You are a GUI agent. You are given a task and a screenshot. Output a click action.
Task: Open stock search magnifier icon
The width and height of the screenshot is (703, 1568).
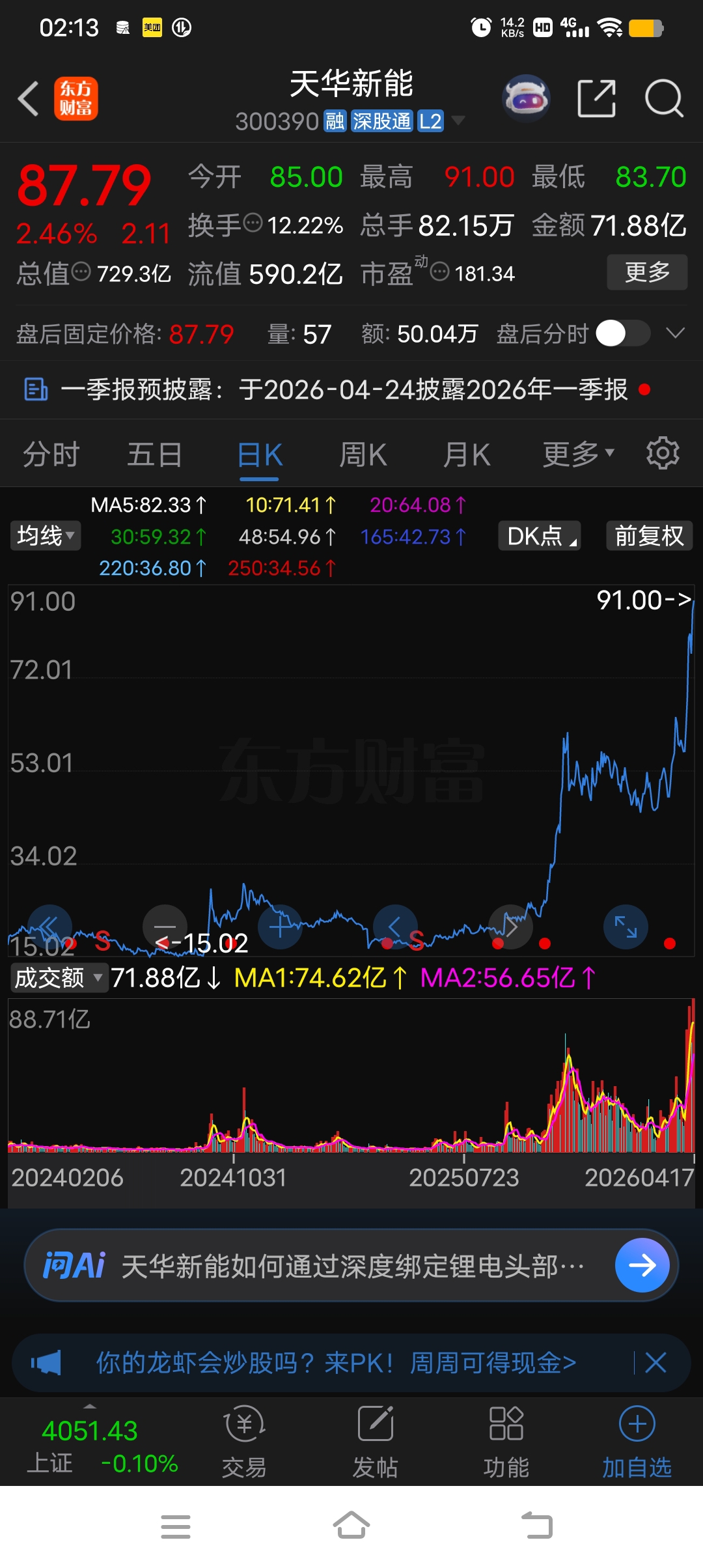pos(664,99)
